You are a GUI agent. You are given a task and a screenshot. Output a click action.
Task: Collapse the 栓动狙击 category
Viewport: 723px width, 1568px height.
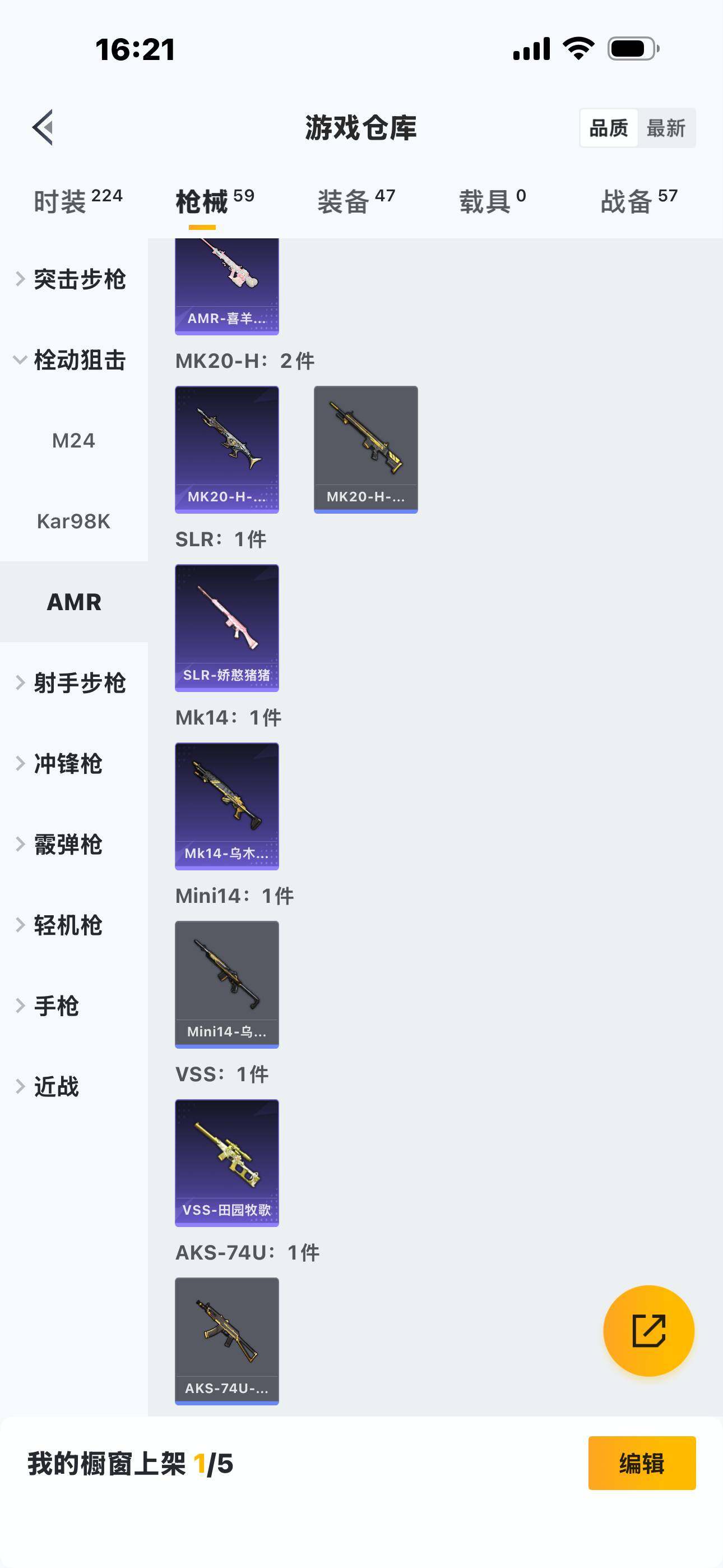pyautogui.click(x=73, y=359)
